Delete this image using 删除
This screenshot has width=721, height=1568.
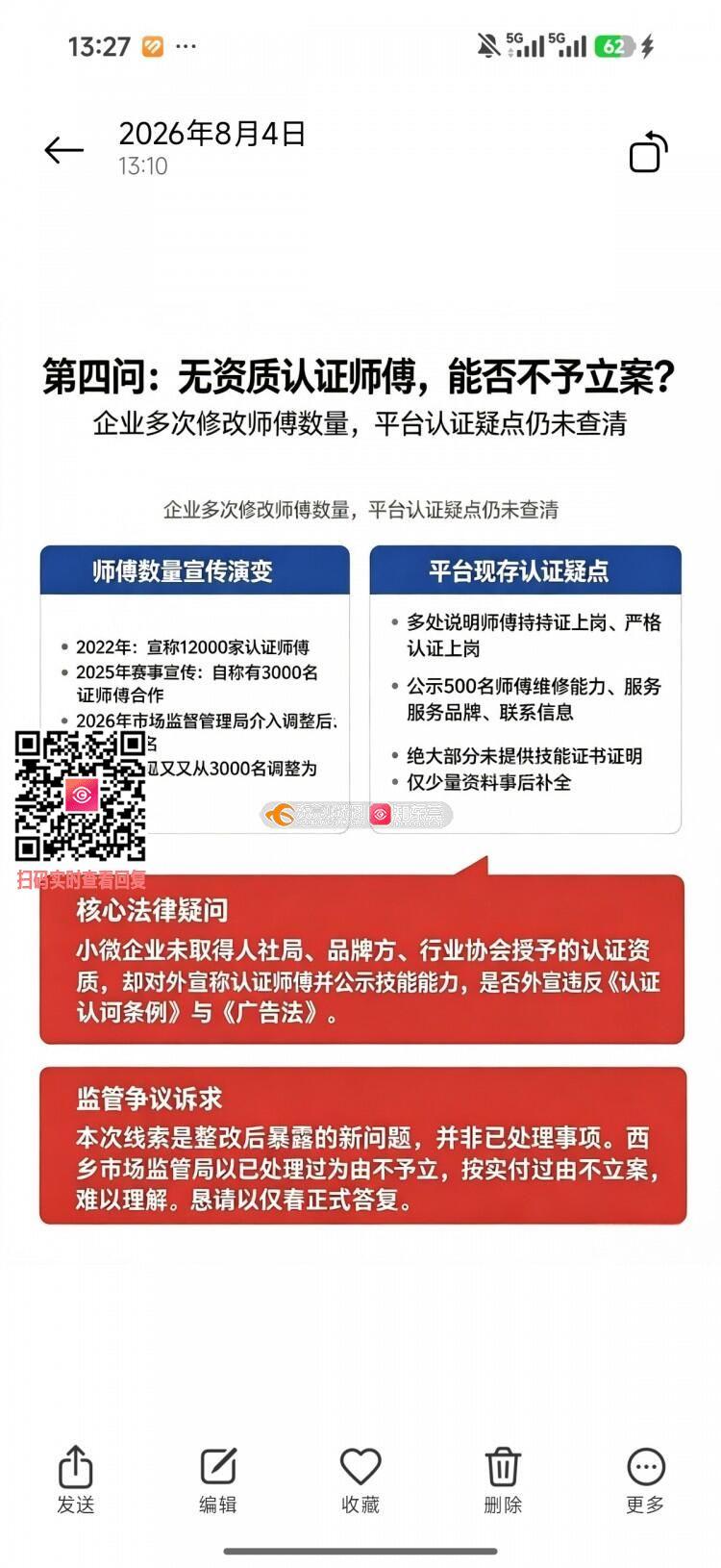pos(503,1479)
